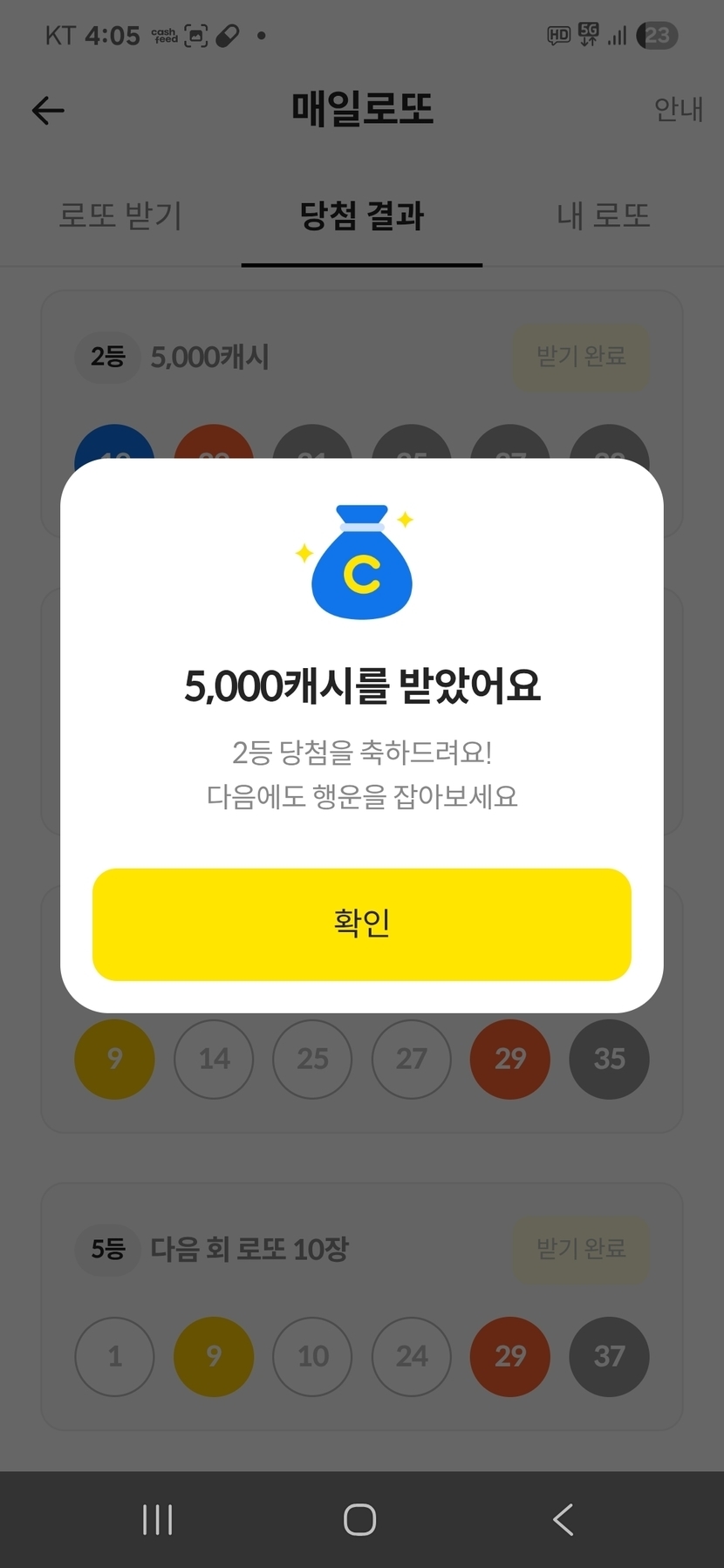Switch to the 로또 받기 tab
This screenshot has height=1568, width=724.
[120, 215]
